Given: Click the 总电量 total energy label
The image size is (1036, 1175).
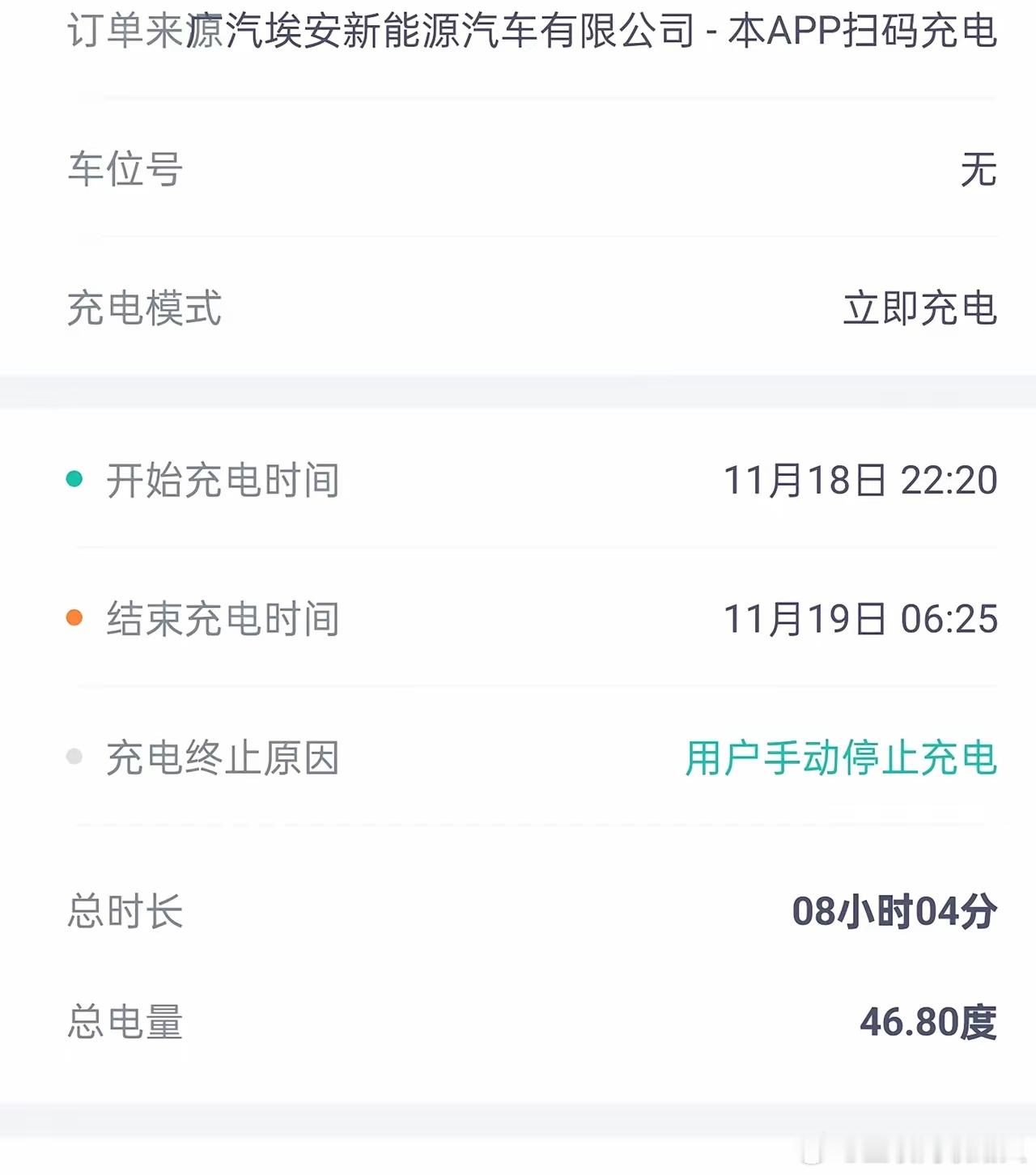Looking at the screenshot, I should (123, 1024).
